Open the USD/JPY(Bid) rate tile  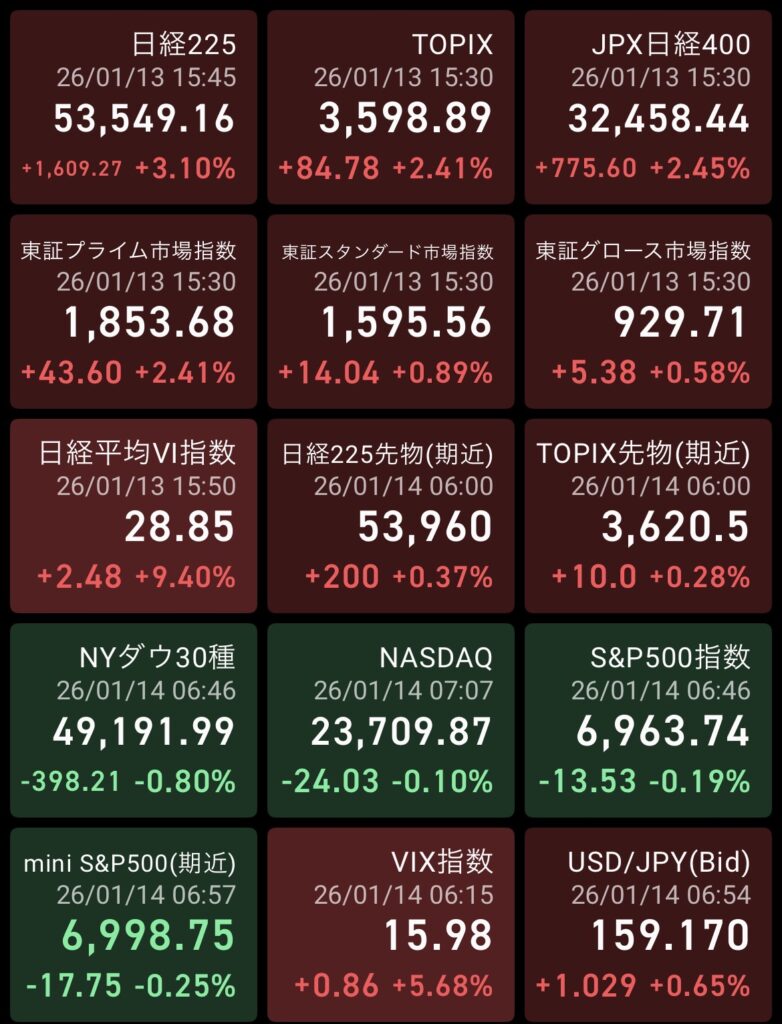tap(648, 924)
